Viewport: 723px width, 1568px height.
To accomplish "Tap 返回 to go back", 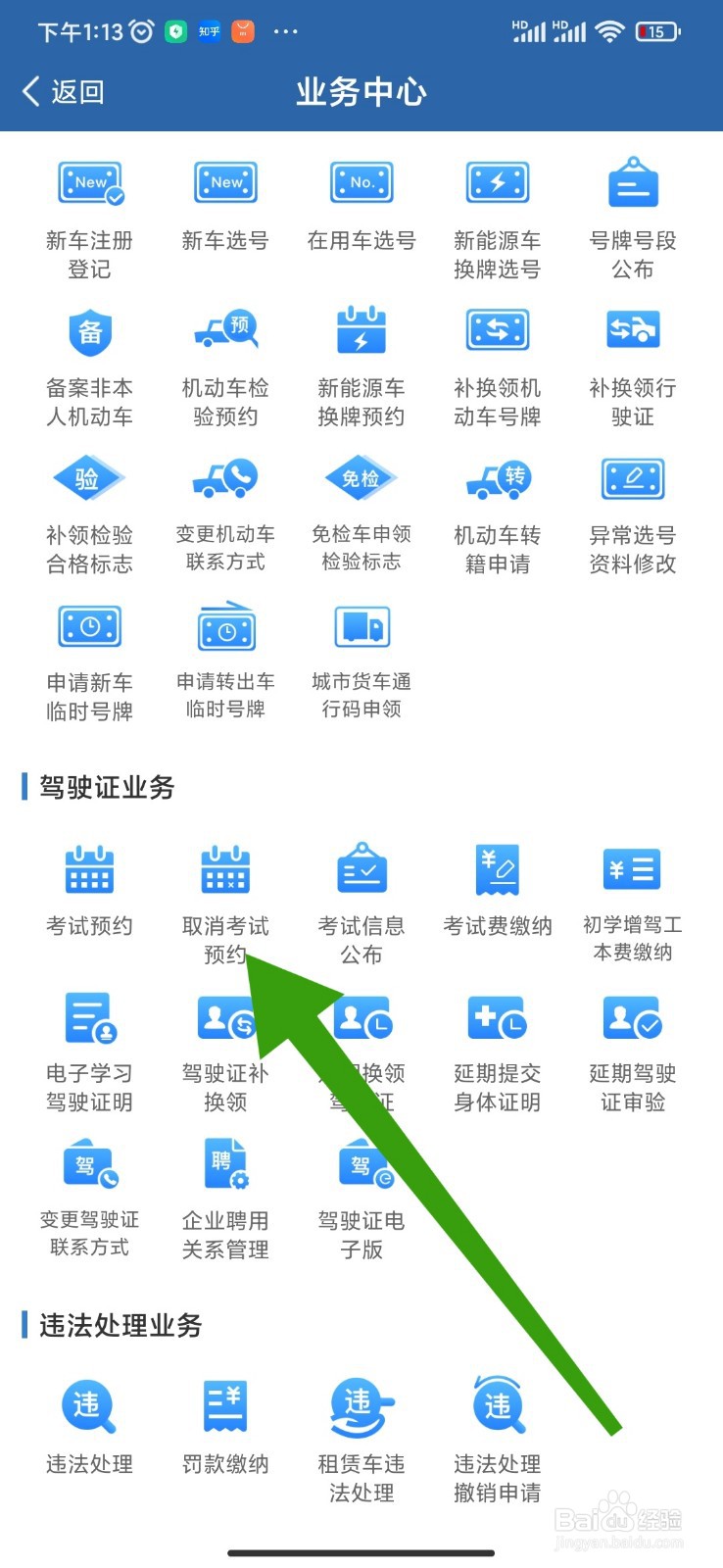I will pos(64,91).
